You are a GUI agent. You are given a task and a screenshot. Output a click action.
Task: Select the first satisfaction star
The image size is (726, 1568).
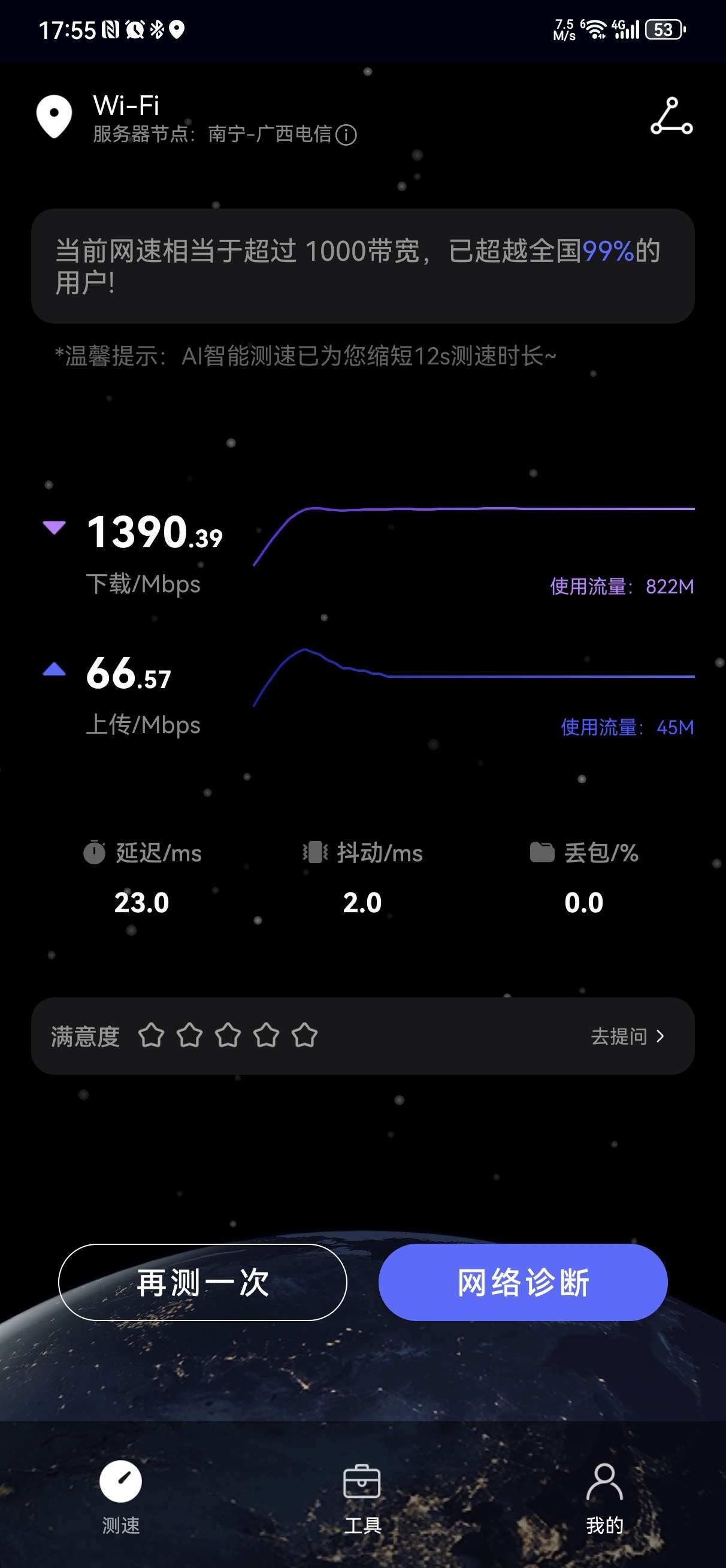[152, 1036]
